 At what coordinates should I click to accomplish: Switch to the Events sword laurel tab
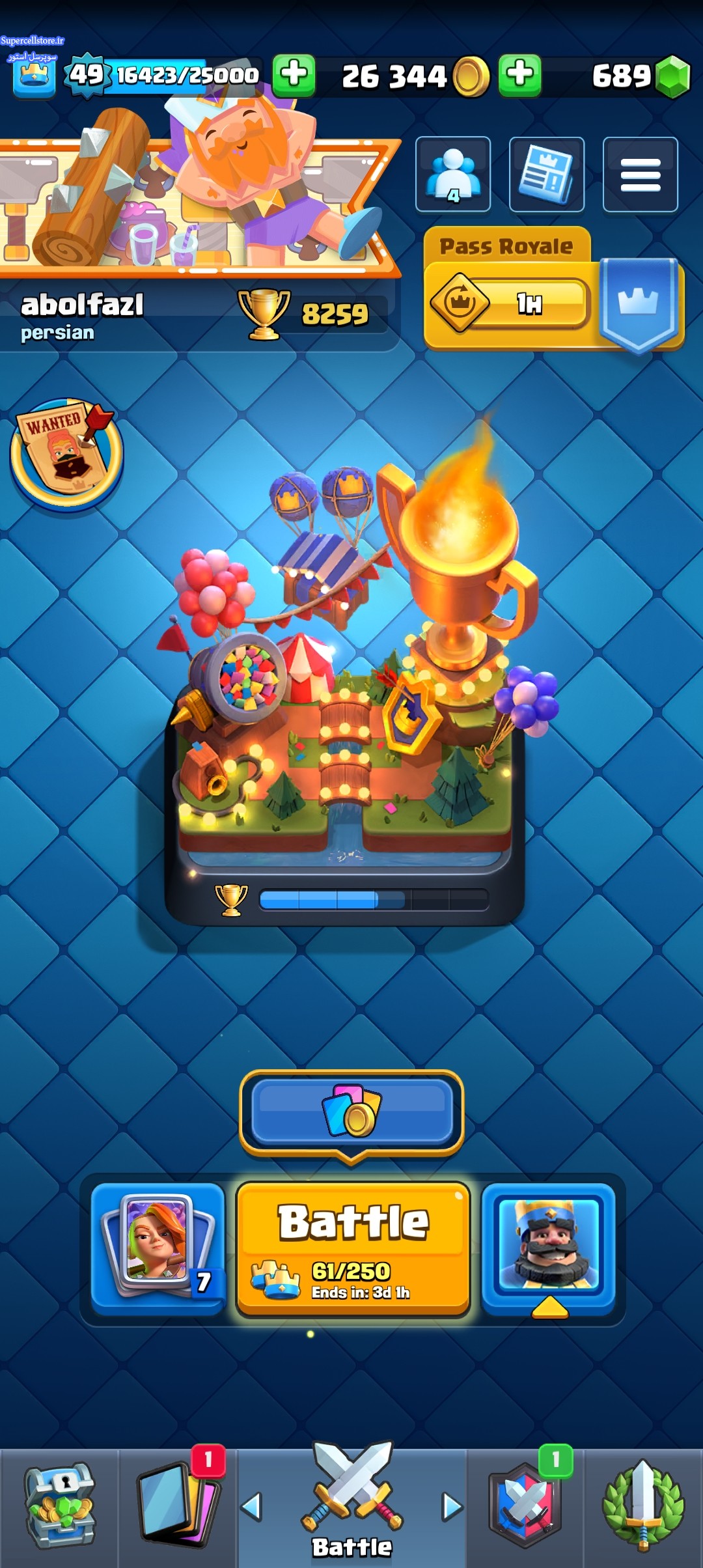[643, 1508]
